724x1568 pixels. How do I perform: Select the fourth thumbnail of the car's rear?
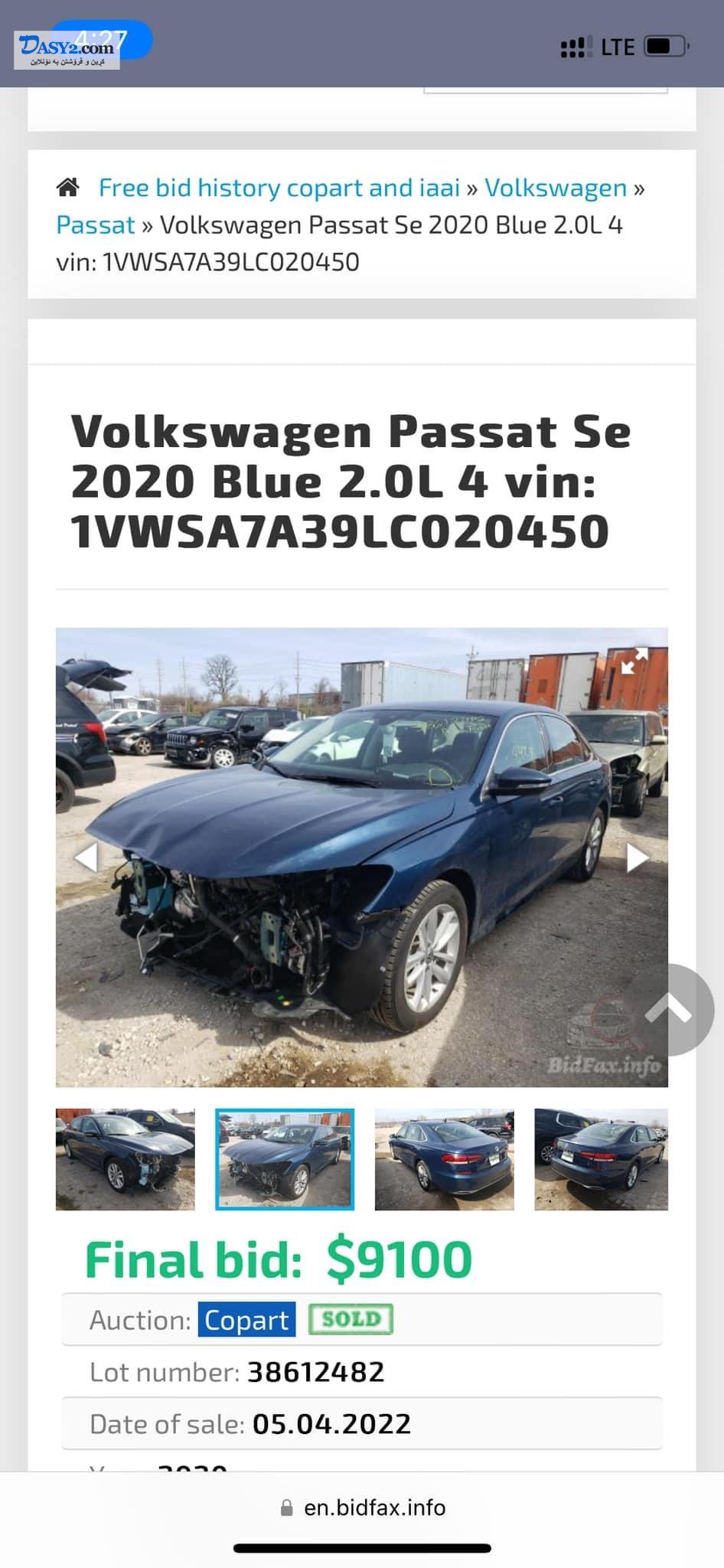[601, 1159]
